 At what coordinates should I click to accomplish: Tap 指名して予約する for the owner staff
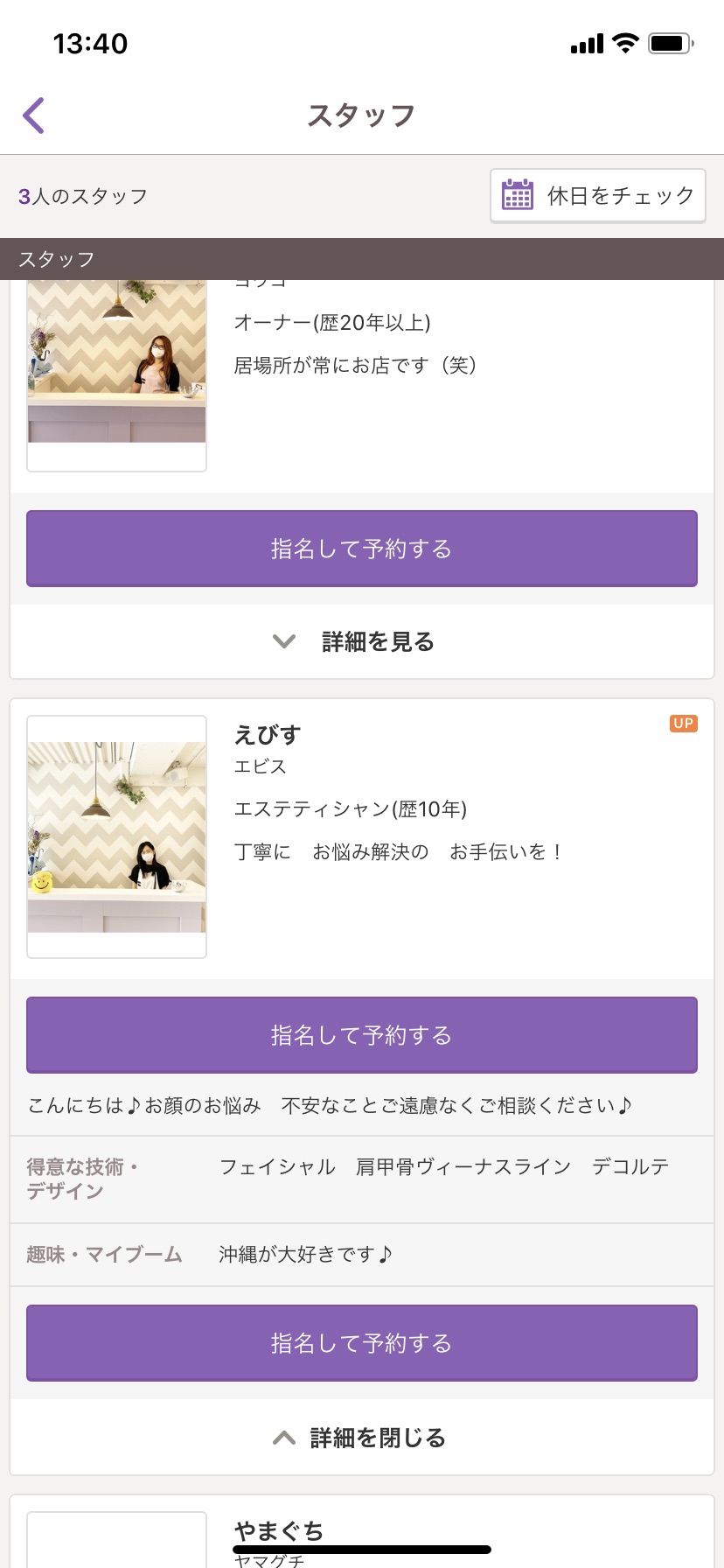362,549
